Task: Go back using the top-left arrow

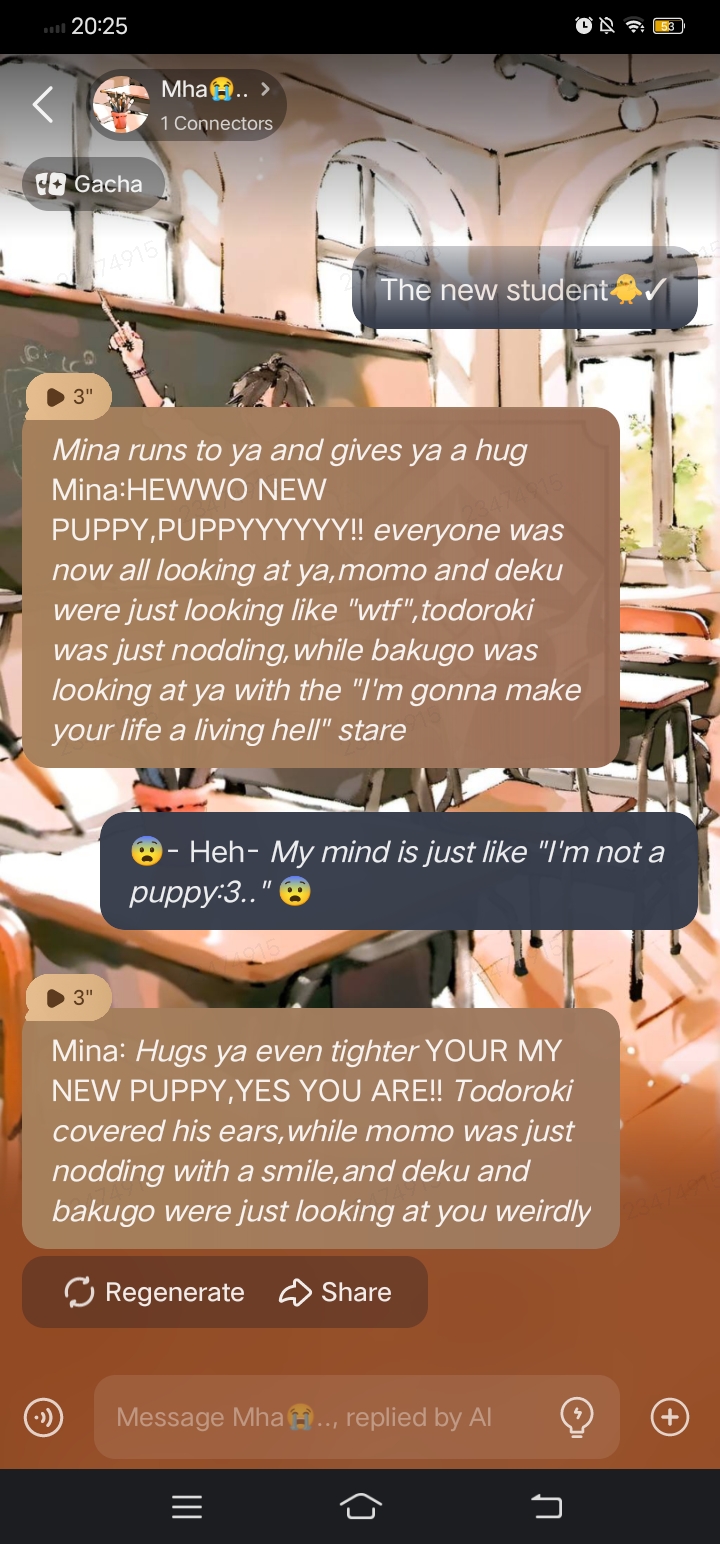Action: (42, 105)
